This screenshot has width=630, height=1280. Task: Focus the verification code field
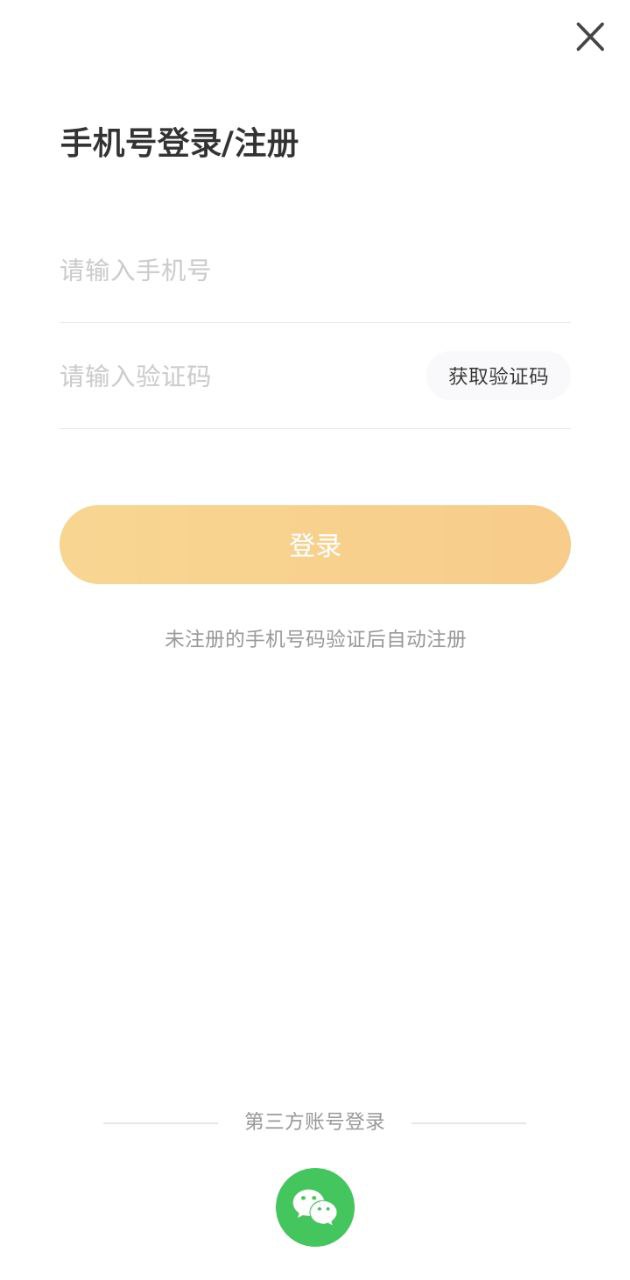click(x=230, y=377)
